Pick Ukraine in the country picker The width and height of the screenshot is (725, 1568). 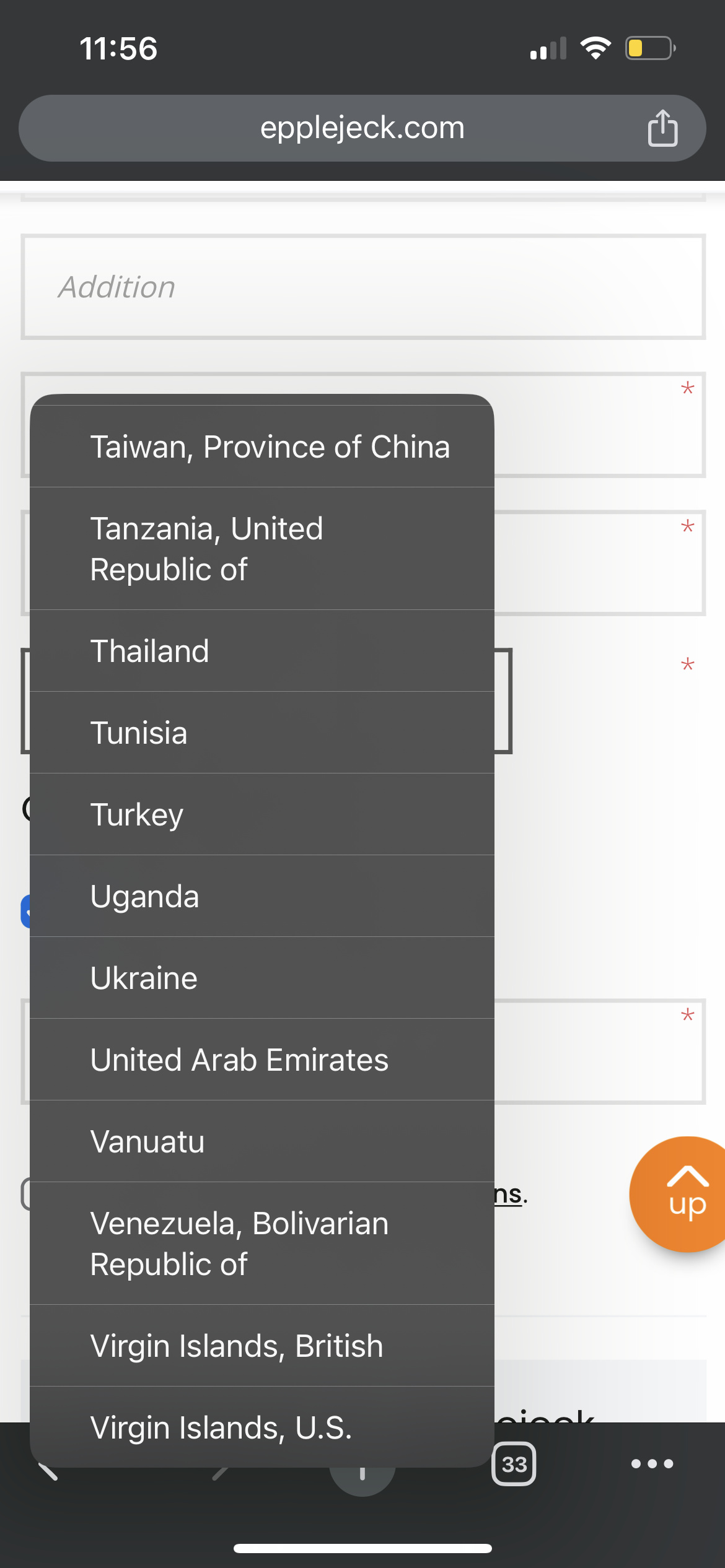click(262, 978)
